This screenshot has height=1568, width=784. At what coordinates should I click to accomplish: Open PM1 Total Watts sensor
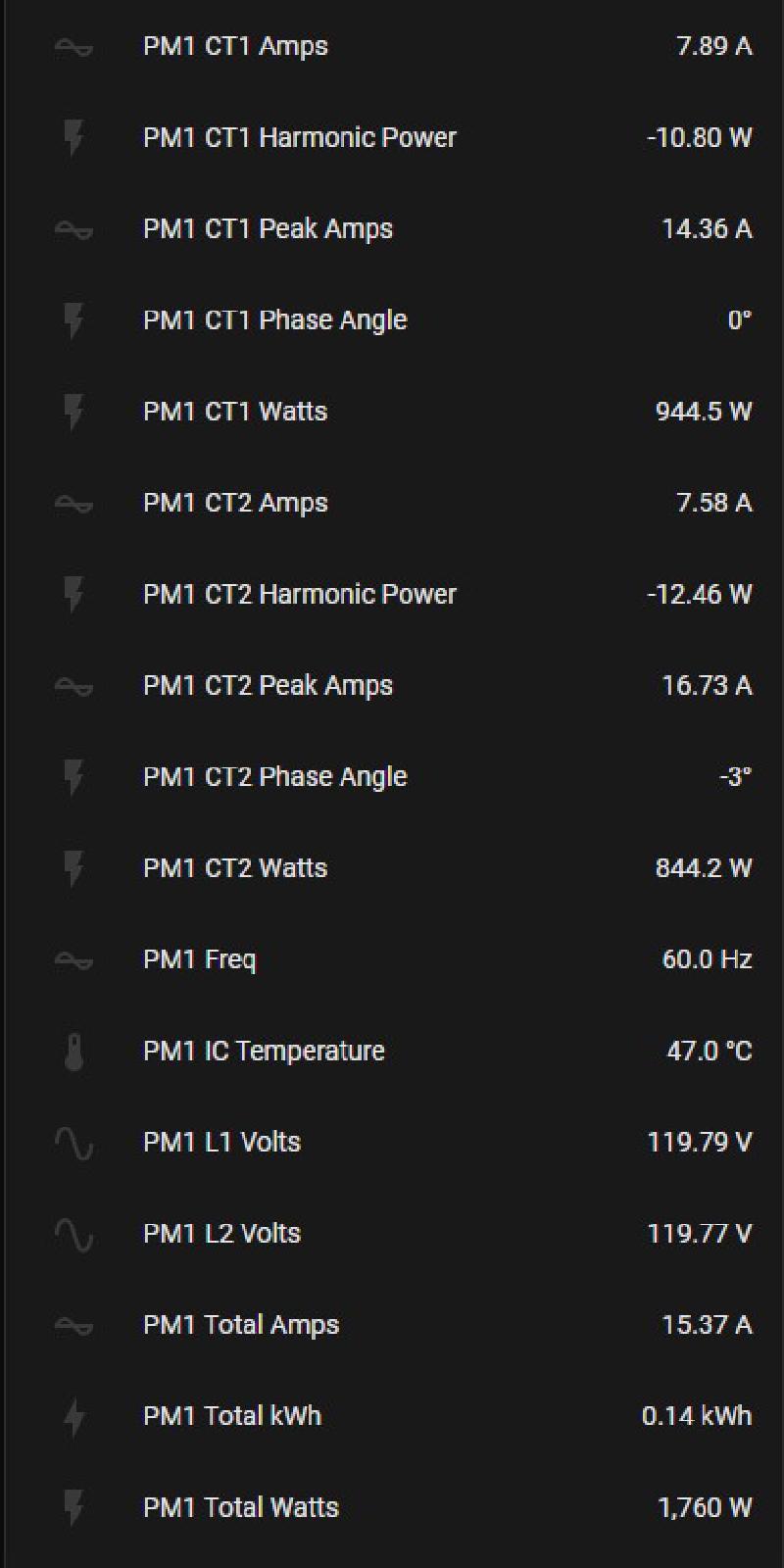click(241, 1507)
